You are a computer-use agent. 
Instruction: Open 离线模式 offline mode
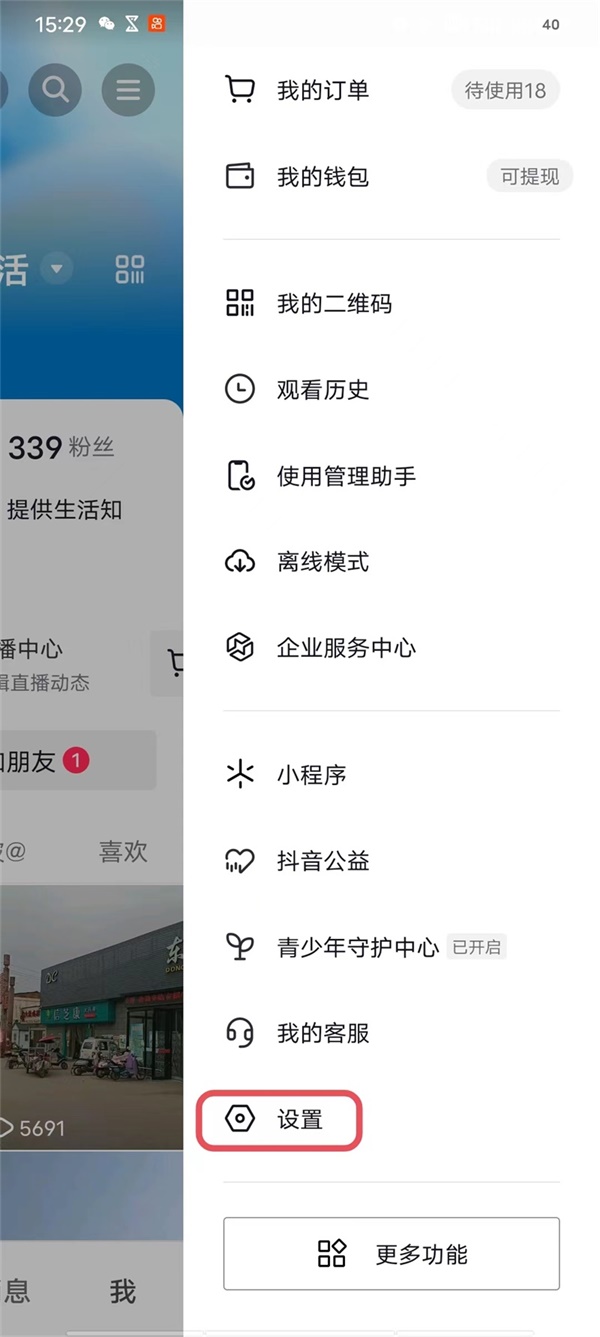click(391, 562)
